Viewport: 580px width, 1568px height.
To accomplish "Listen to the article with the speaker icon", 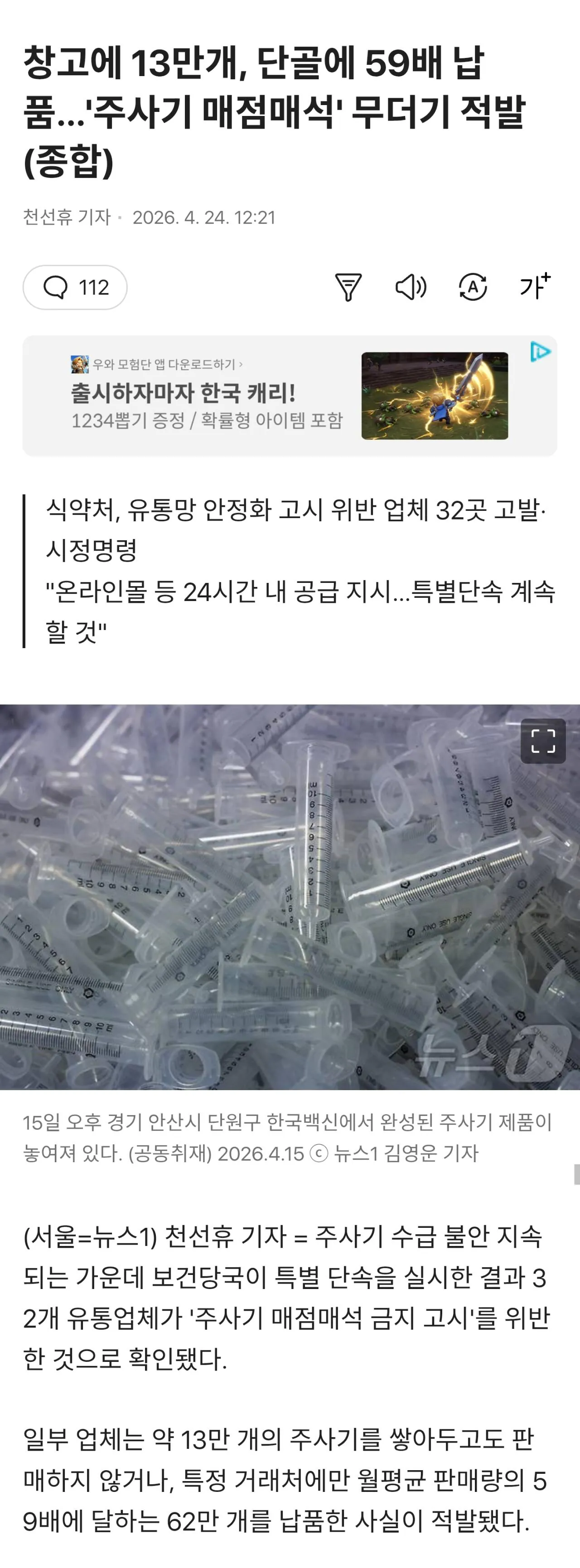I will coord(411,287).
